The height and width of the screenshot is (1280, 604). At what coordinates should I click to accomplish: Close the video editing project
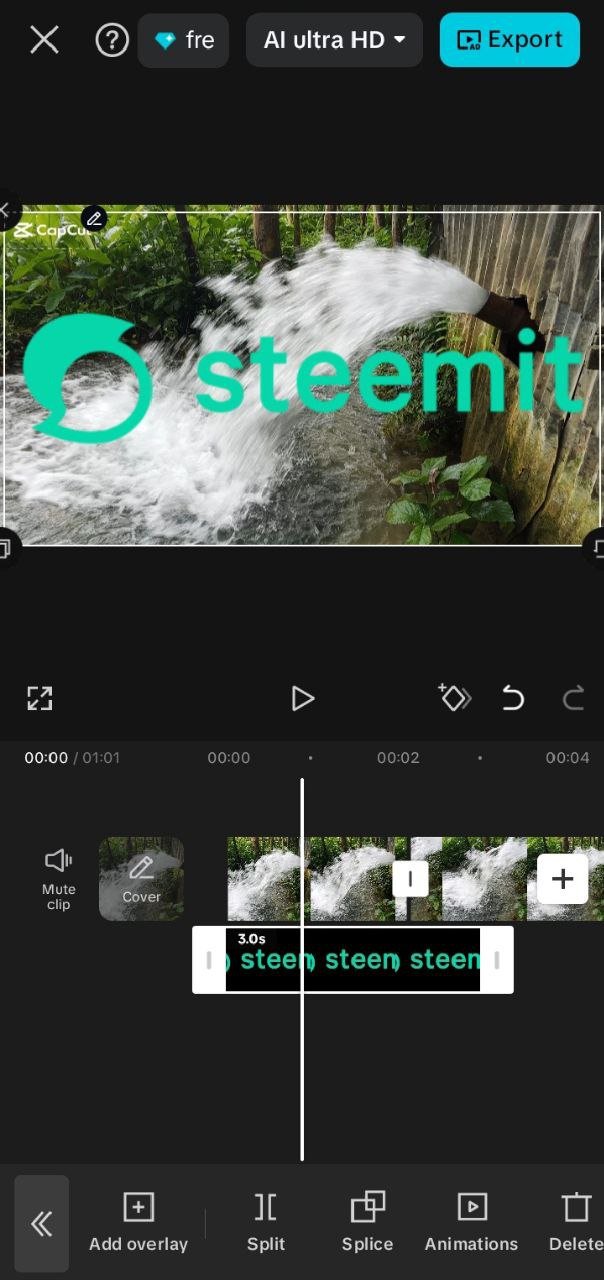click(x=44, y=40)
